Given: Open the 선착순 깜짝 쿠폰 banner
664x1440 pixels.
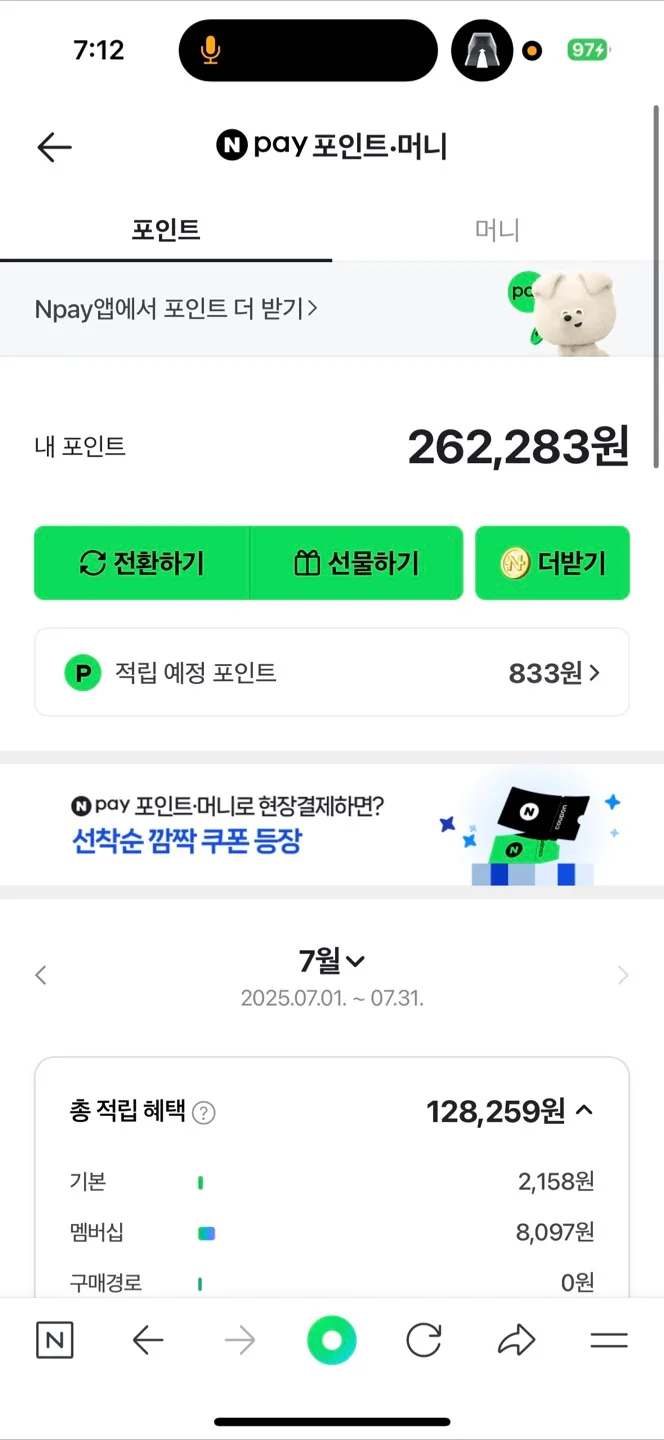Looking at the screenshot, I should click(x=332, y=825).
